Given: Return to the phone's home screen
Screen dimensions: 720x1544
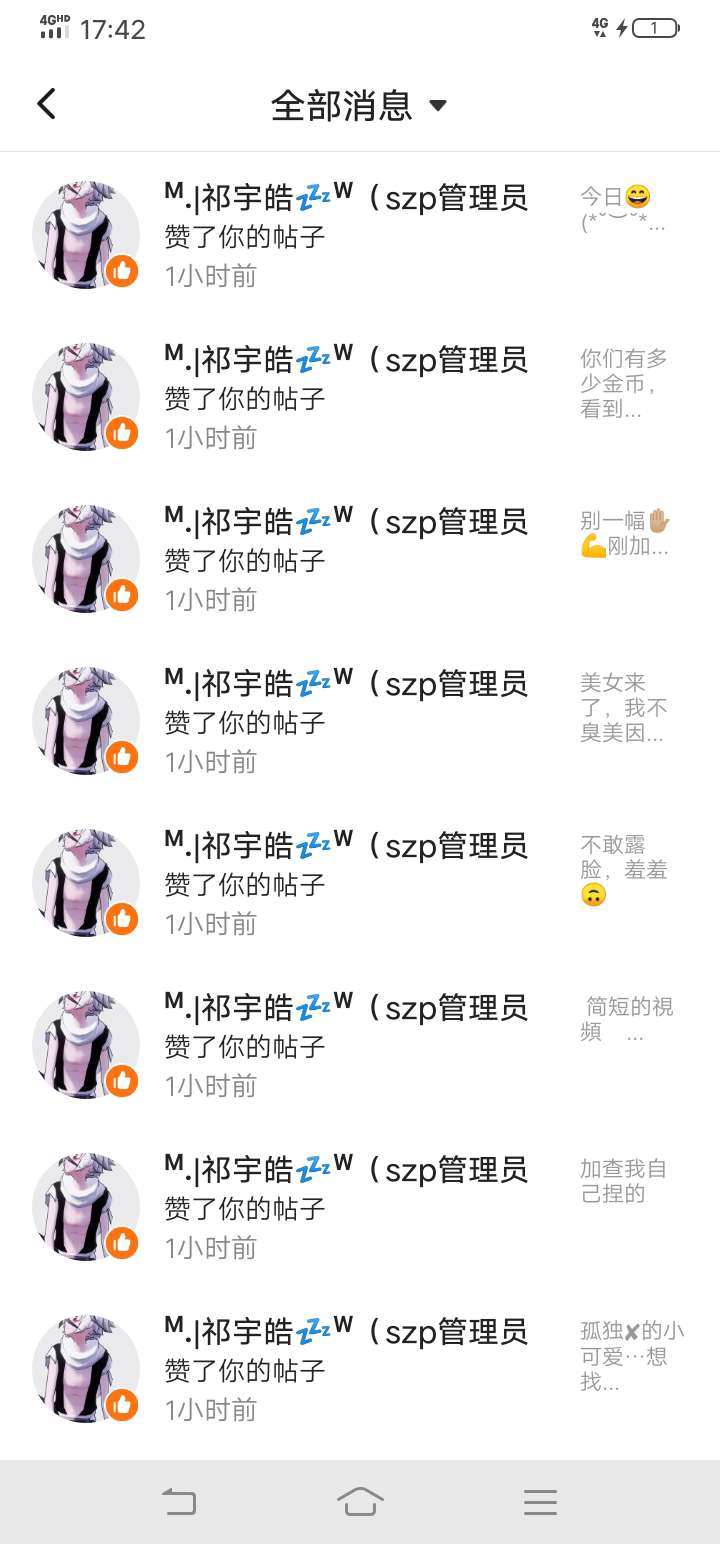Looking at the screenshot, I should click(360, 1502).
